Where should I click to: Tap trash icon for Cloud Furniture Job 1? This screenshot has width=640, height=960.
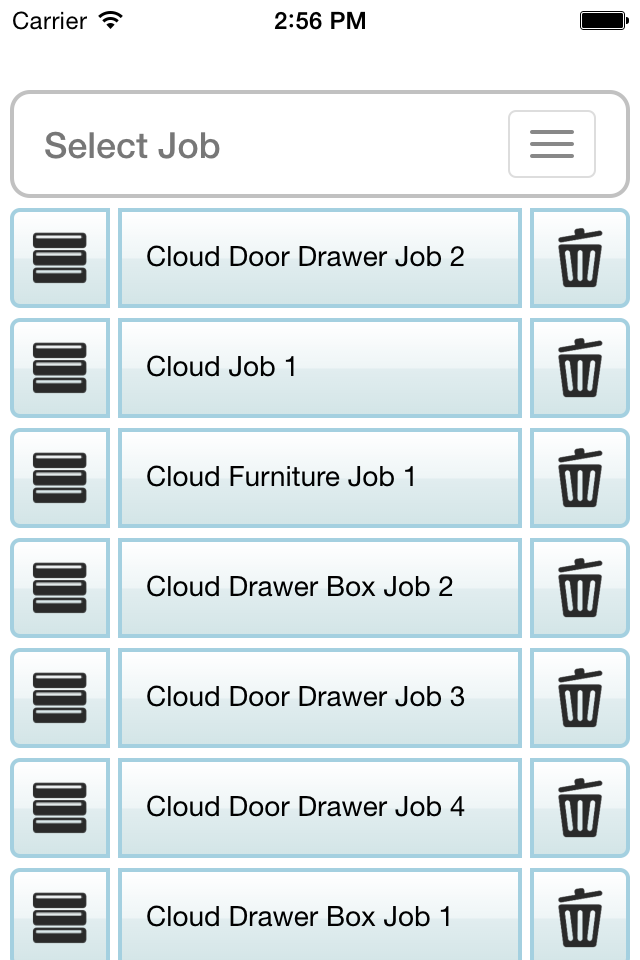pyautogui.click(x=579, y=478)
